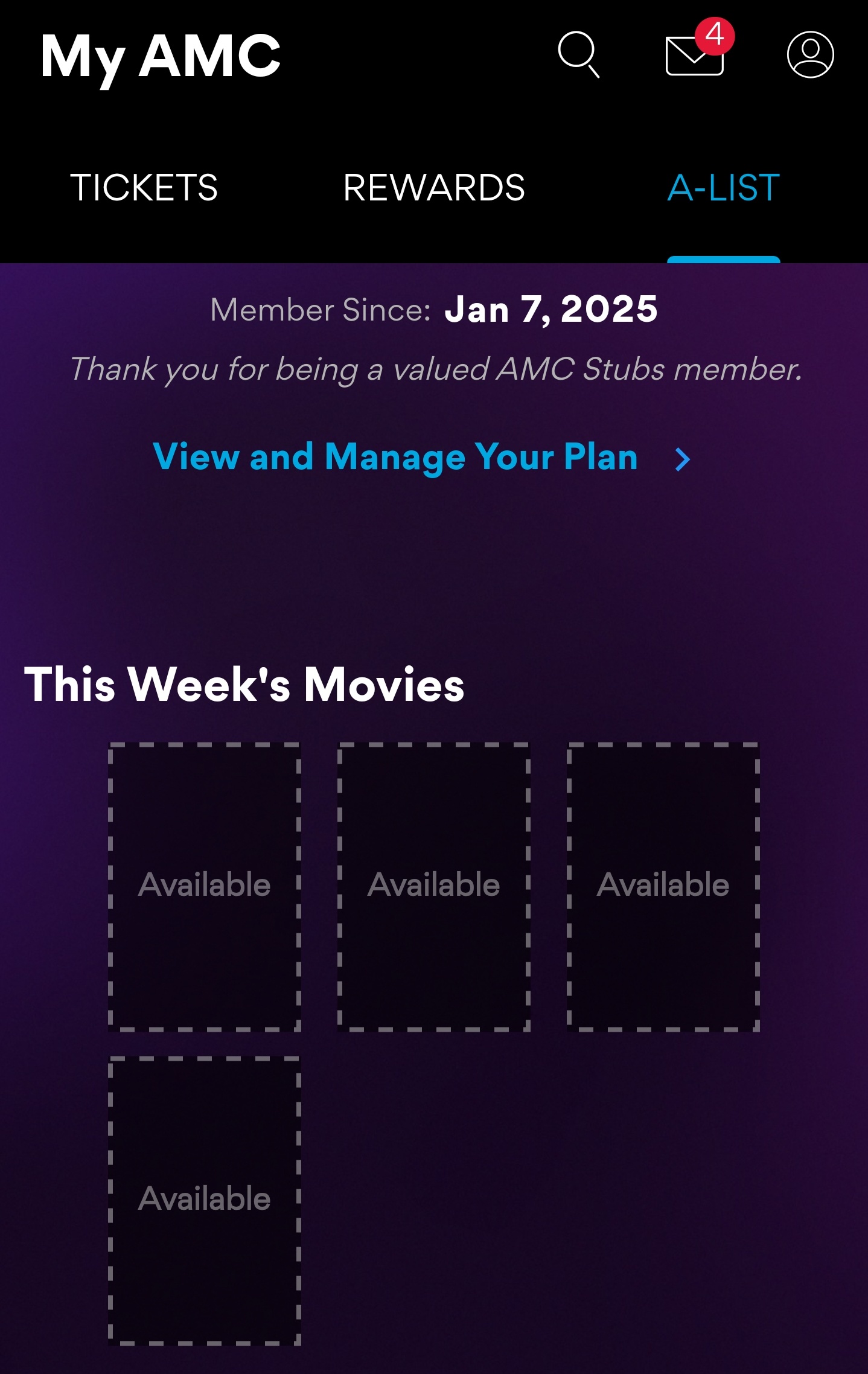Open the search magnifier icon
The image size is (868, 1374).
578,55
